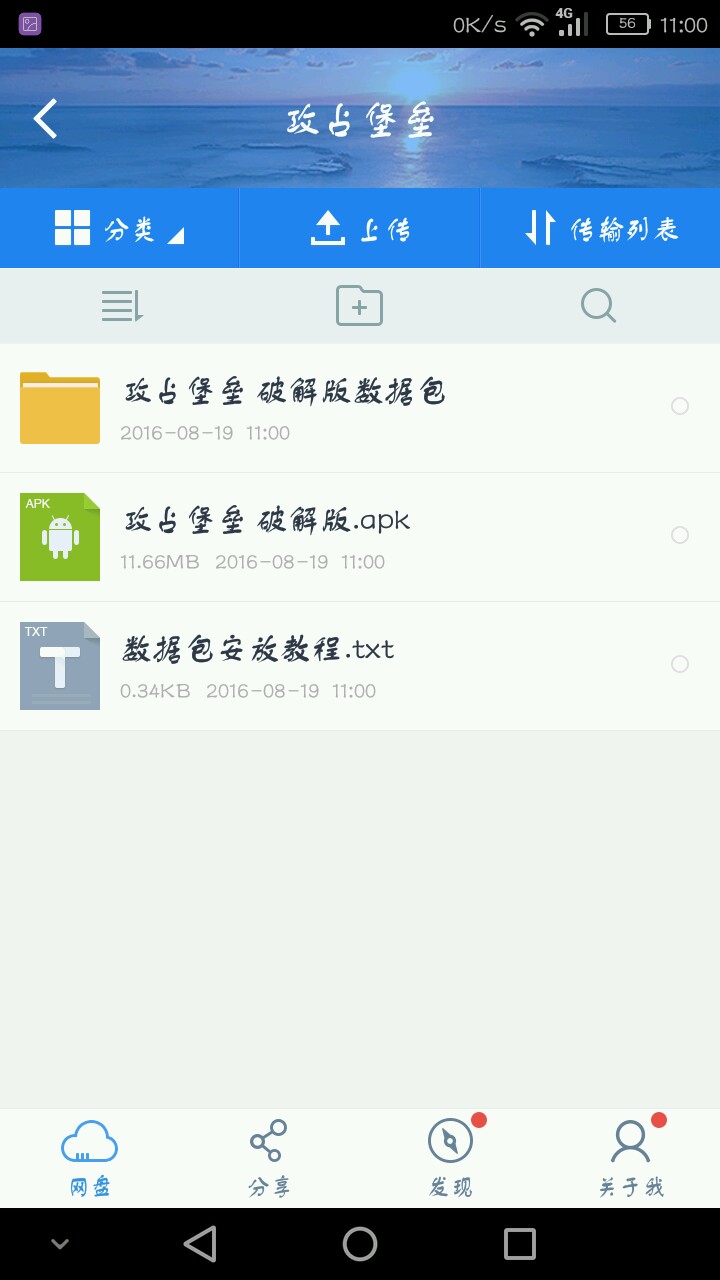720x1280 pixels.
Task: Create a new folder
Action: (x=359, y=305)
